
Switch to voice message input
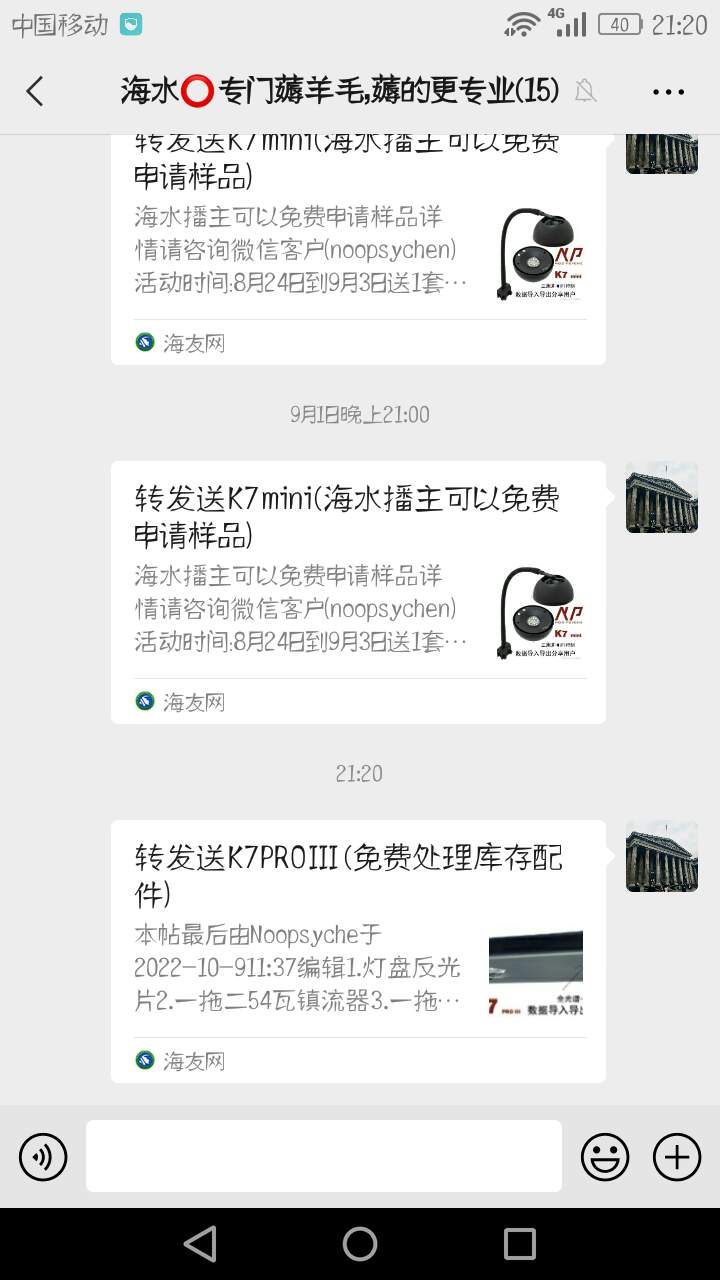[x=43, y=1157]
